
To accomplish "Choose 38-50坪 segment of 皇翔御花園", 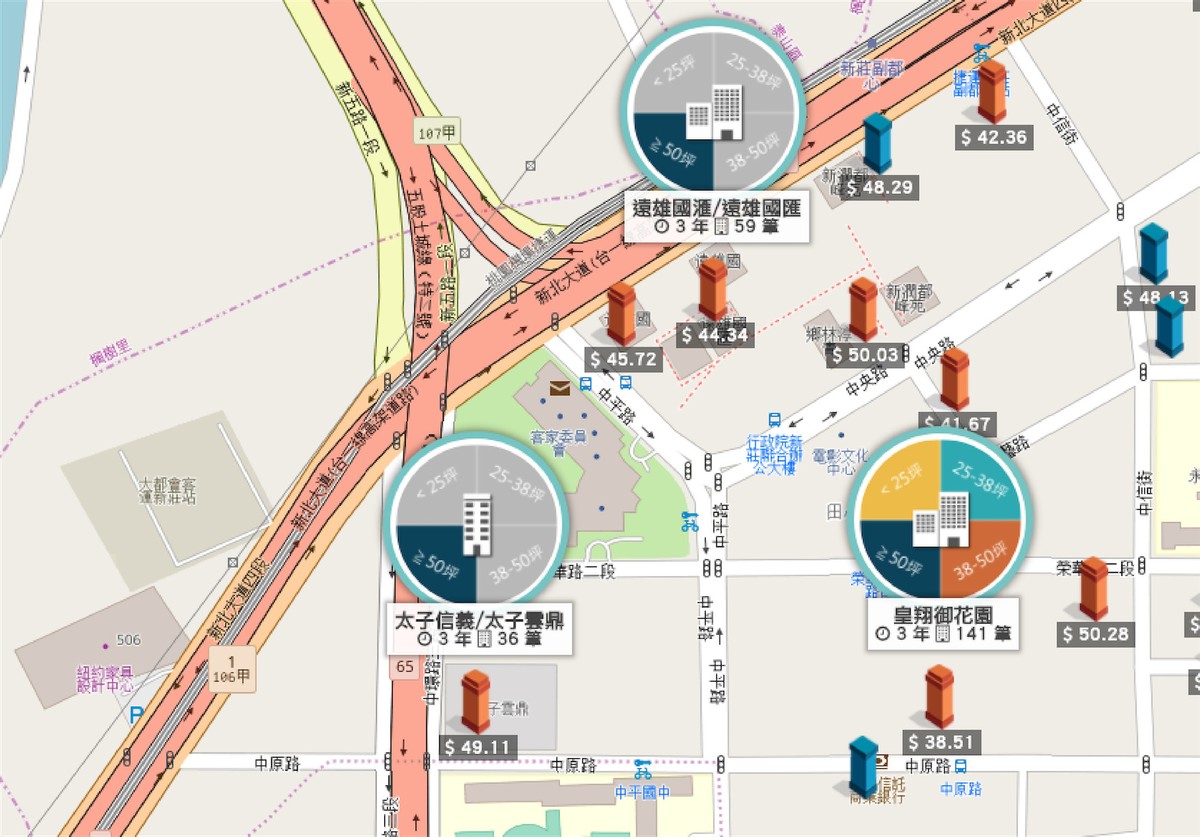I will coord(980,561).
